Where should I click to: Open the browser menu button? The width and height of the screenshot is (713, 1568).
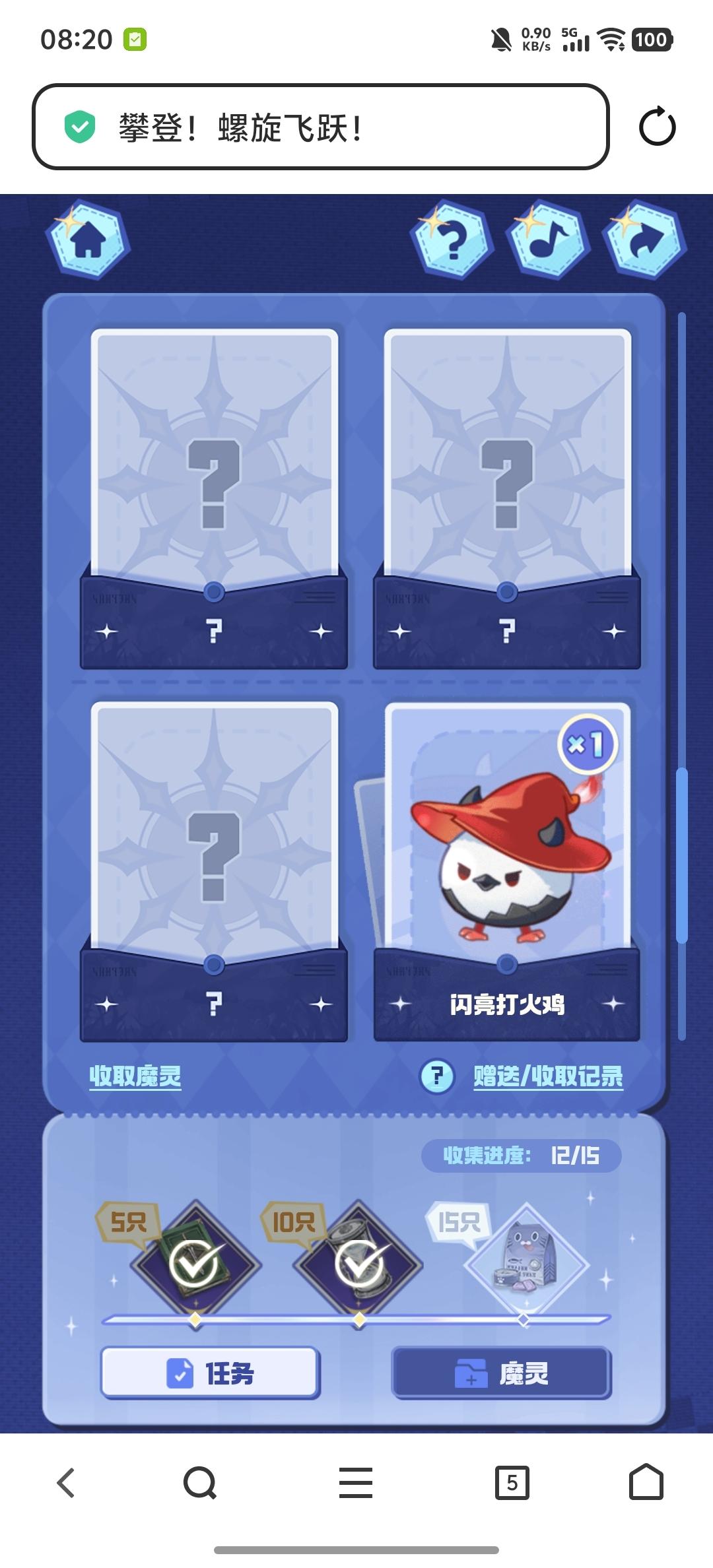tap(356, 1484)
